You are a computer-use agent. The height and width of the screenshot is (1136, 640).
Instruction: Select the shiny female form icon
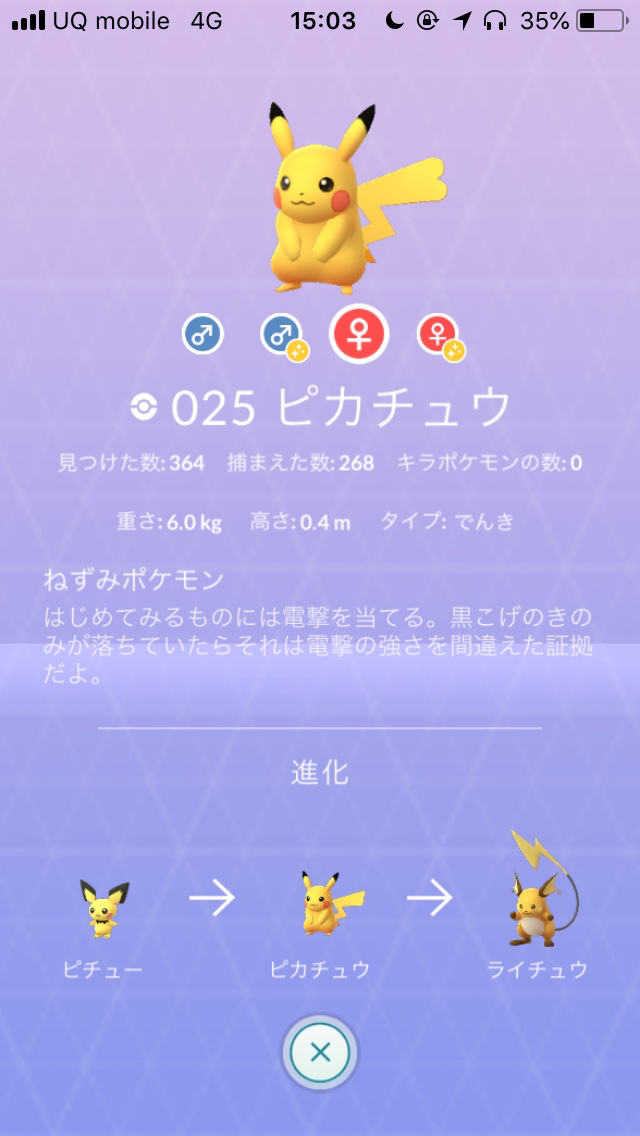click(x=439, y=336)
